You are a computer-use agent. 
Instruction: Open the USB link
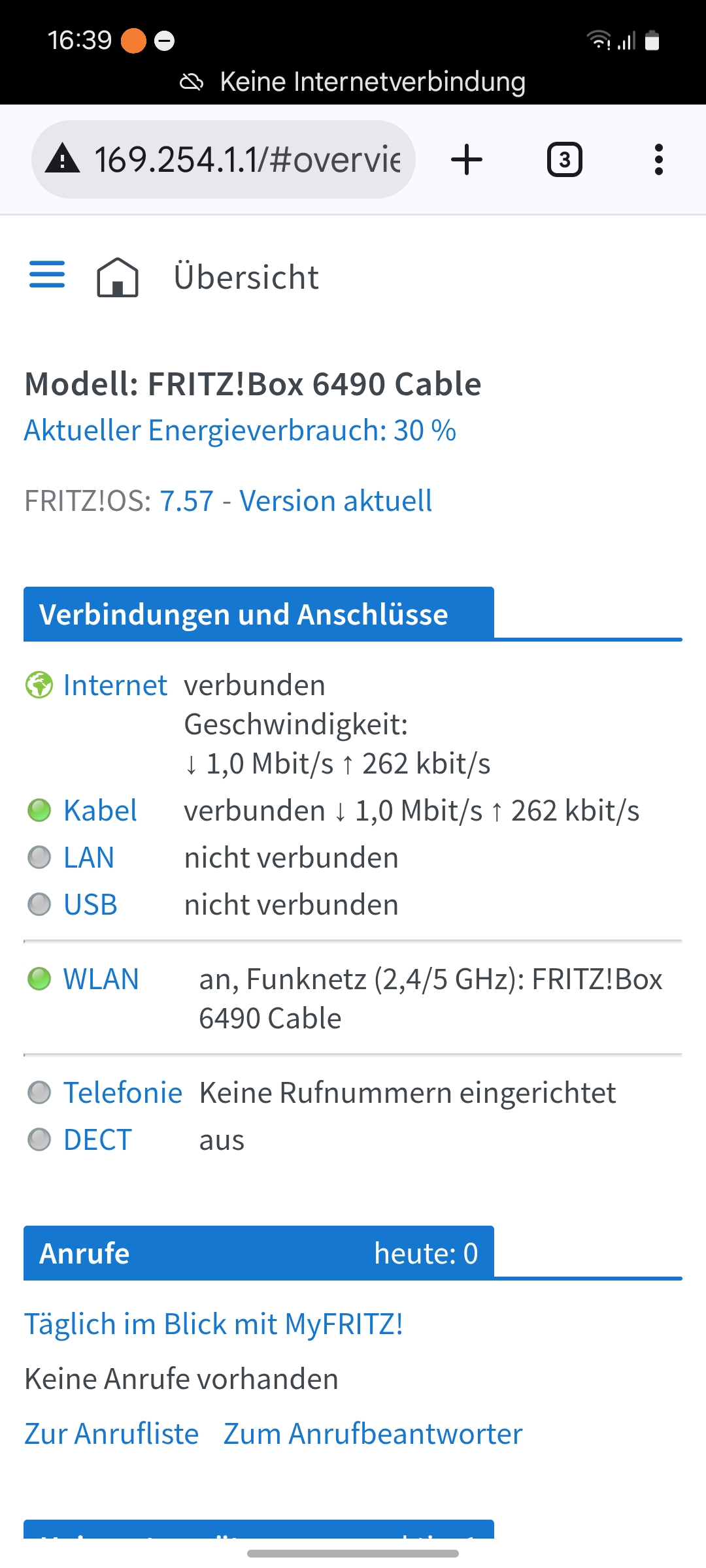[90, 905]
